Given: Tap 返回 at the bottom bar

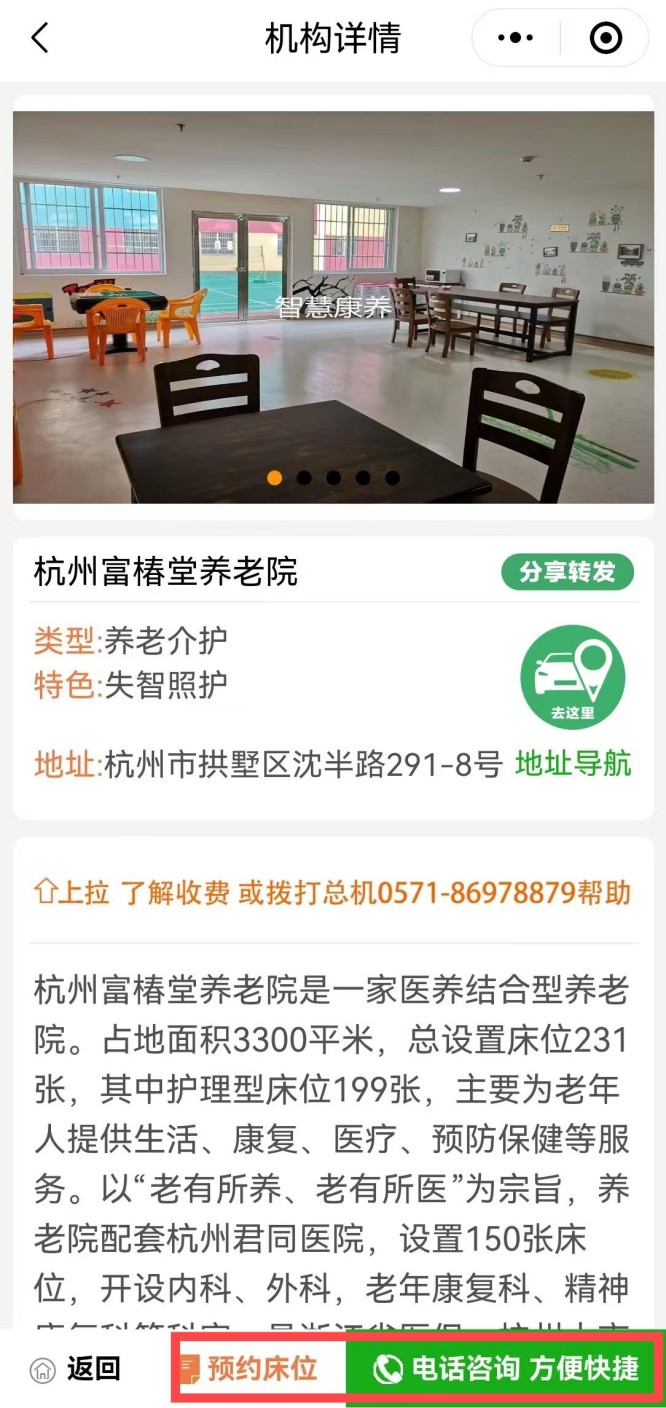Looking at the screenshot, I should (x=76, y=1368).
